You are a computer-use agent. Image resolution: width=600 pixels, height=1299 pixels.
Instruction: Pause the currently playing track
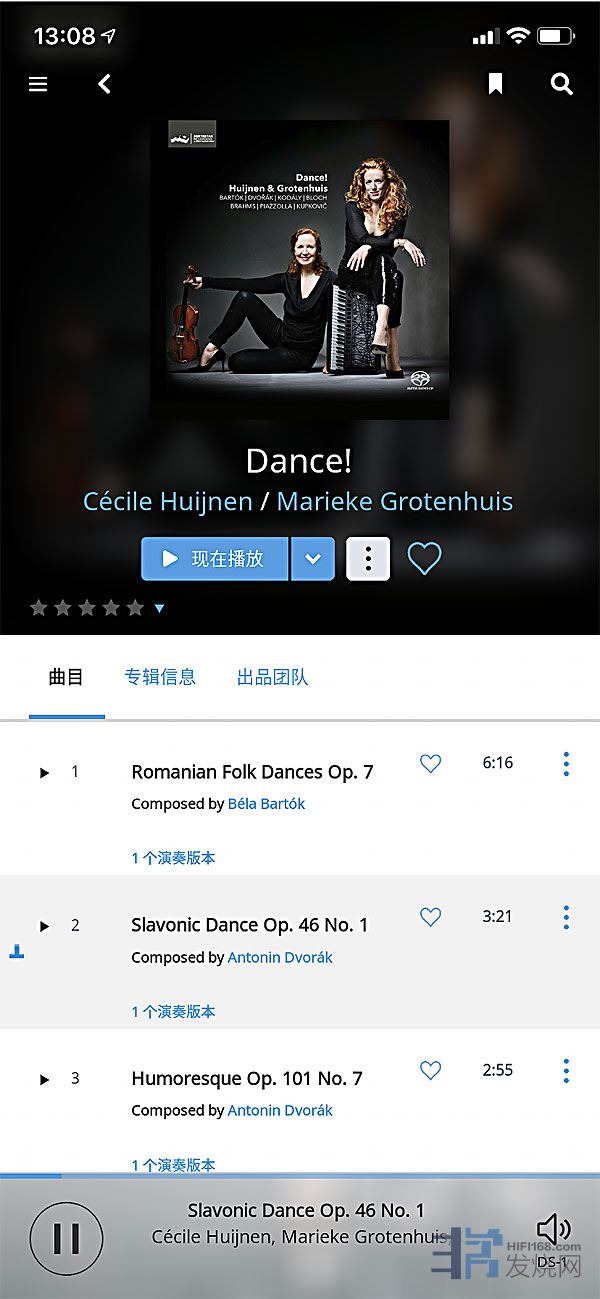click(x=66, y=1239)
